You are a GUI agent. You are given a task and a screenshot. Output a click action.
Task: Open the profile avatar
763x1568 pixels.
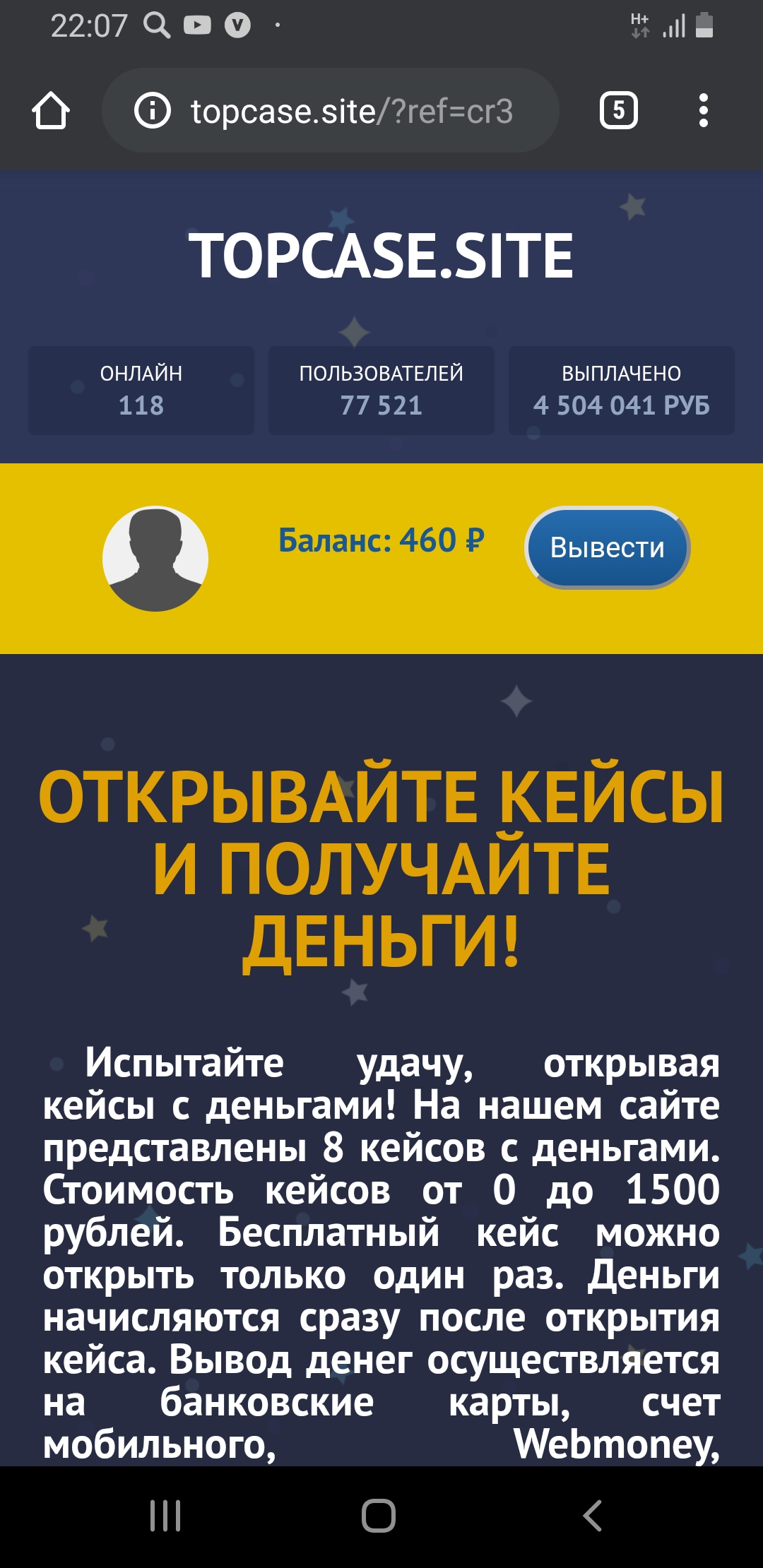click(155, 559)
